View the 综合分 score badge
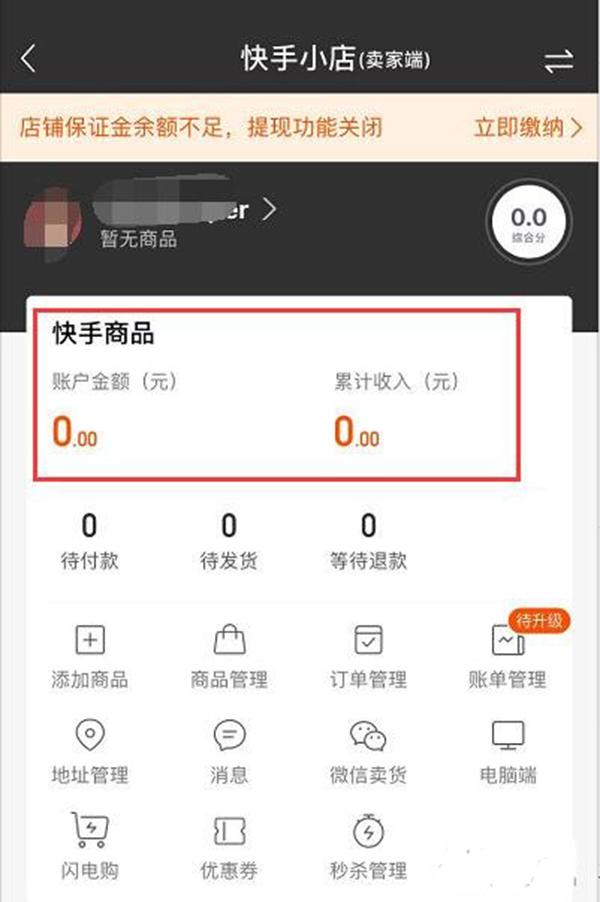Screen dimensions: 600x902 click(x=528, y=224)
